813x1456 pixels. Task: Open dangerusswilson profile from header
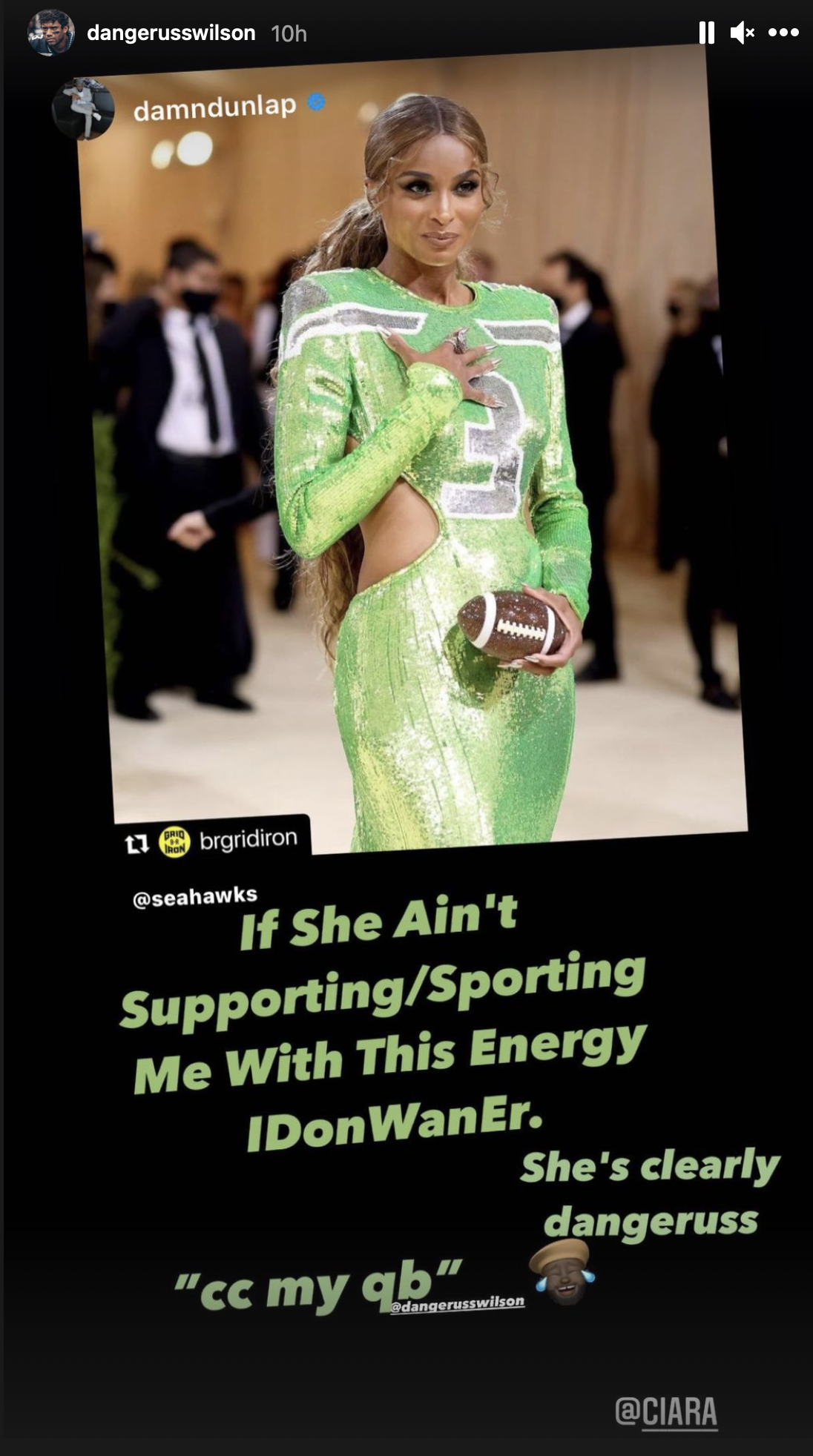pos(171,33)
